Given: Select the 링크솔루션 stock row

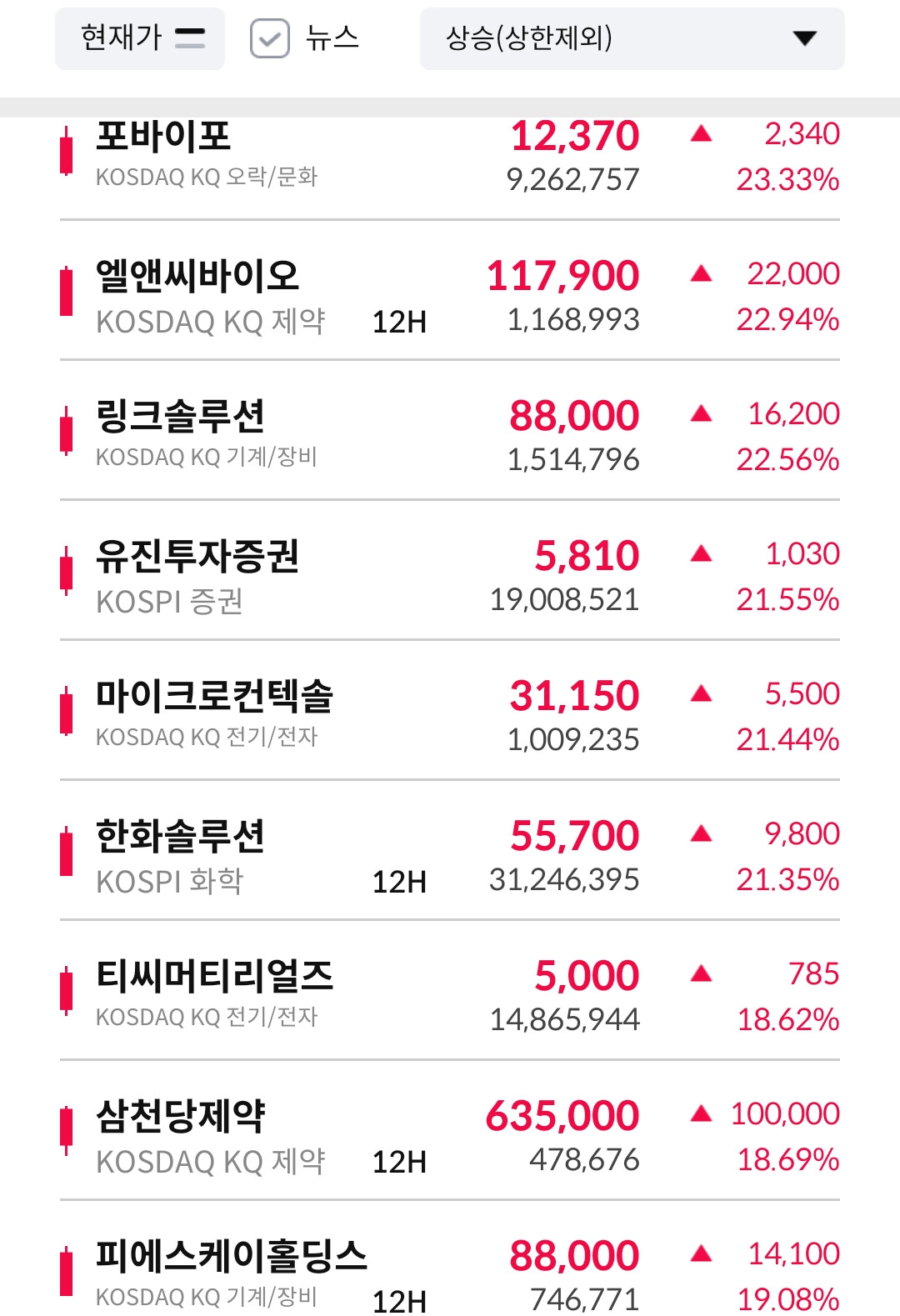Looking at the screenshot, I should (x=450, y=437).
